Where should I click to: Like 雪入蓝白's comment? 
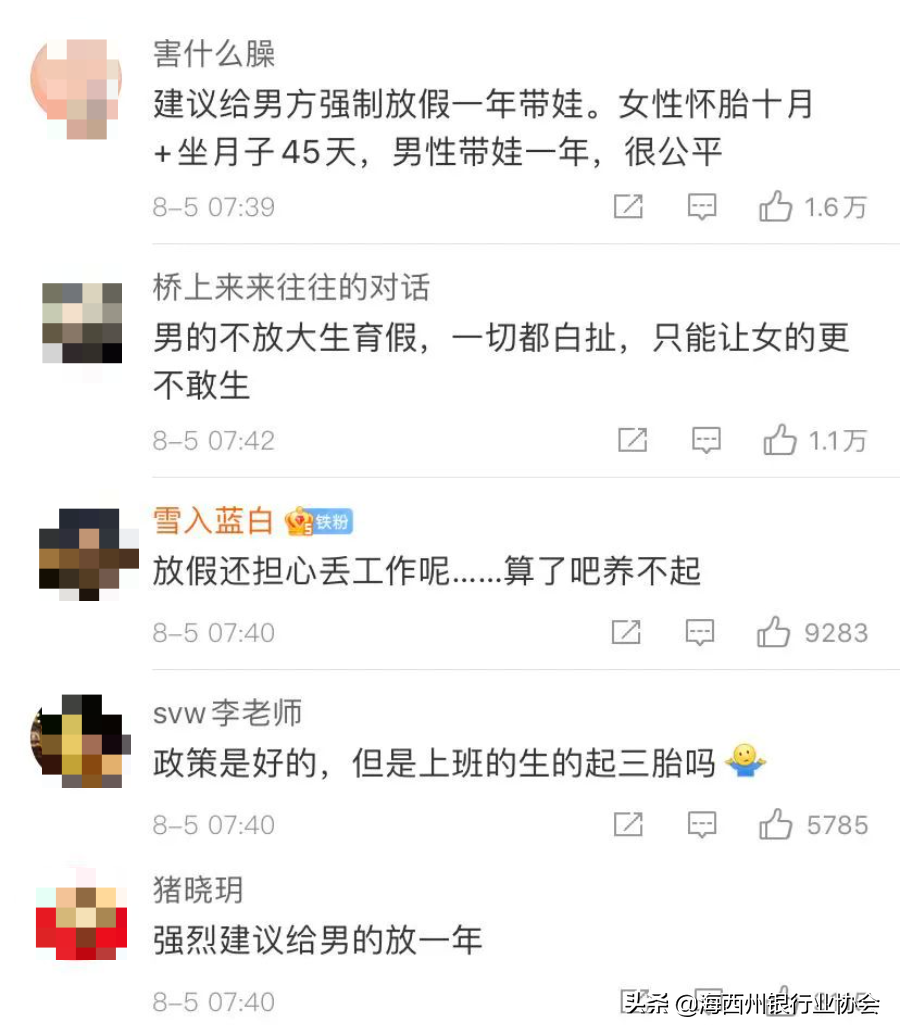click(x=774, y=632)
